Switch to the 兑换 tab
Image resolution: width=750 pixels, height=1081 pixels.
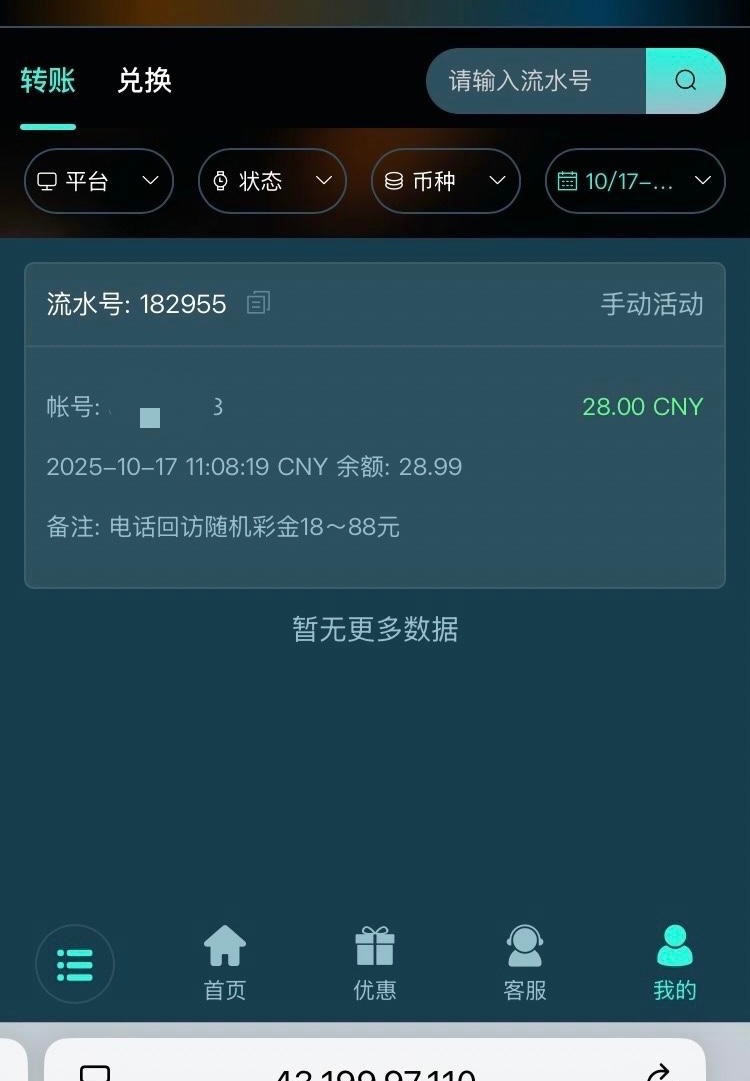click(145, 80)
